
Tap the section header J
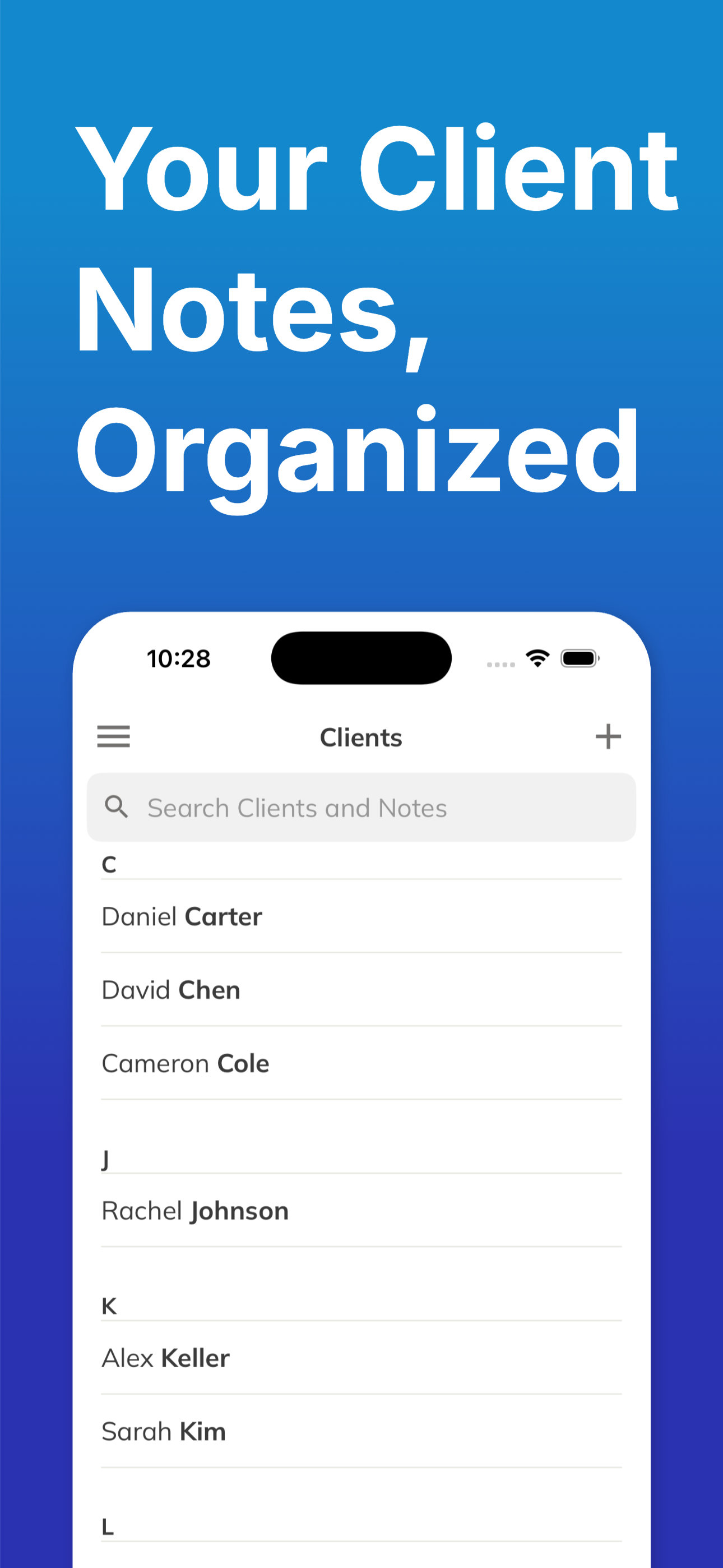[x=107, y=1157]
